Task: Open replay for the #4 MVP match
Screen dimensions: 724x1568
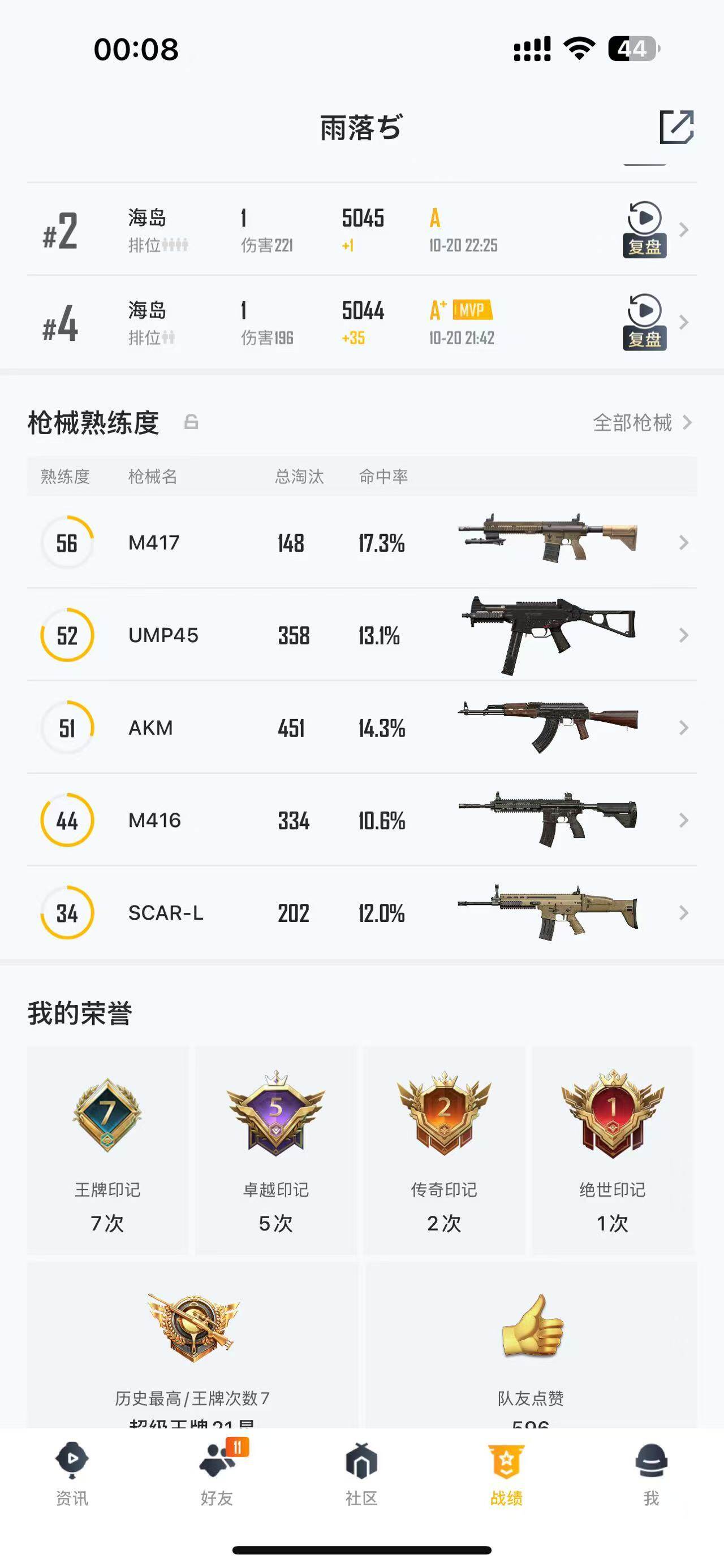Action: (644, 322)
